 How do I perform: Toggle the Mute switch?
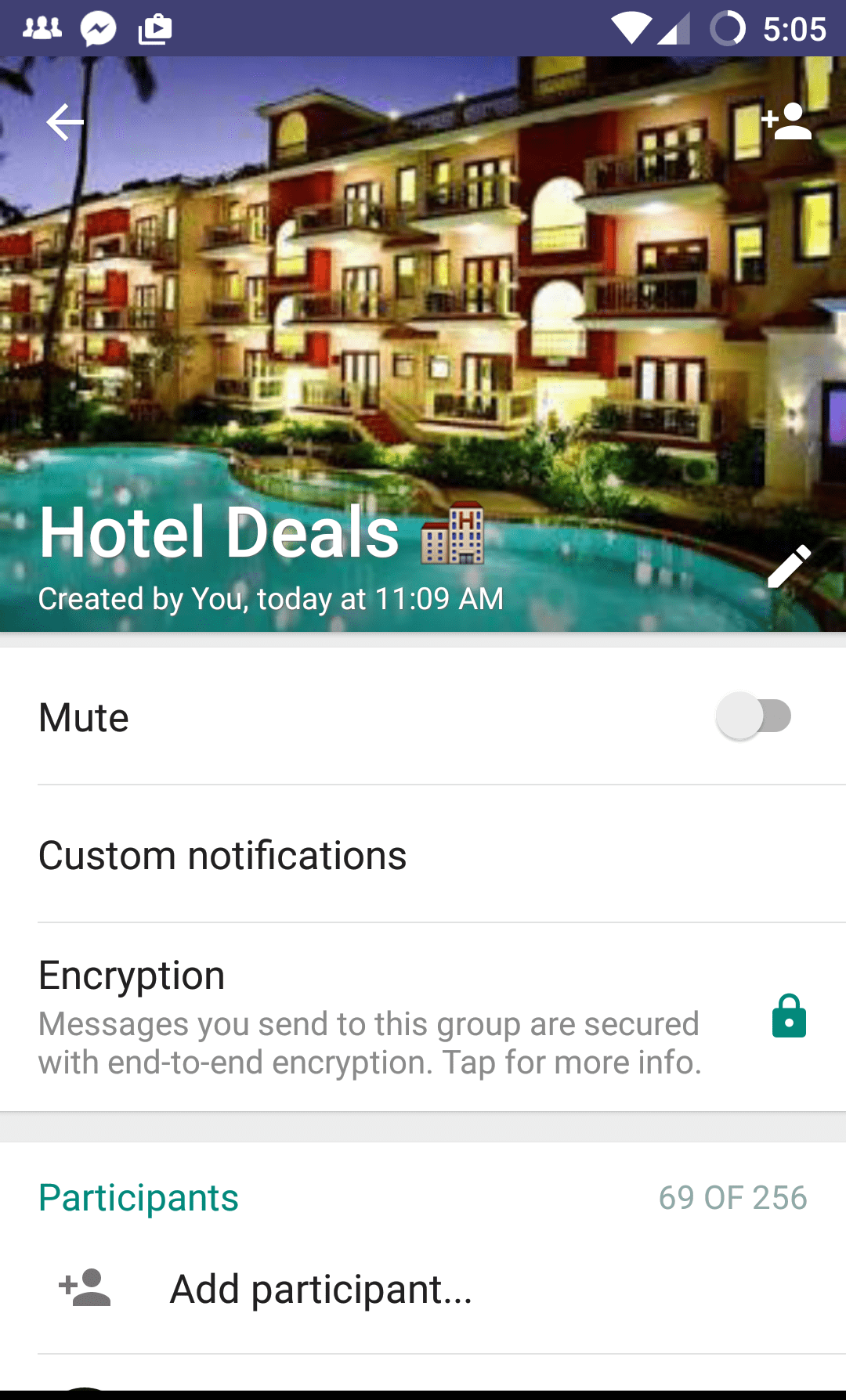(754, 716)
